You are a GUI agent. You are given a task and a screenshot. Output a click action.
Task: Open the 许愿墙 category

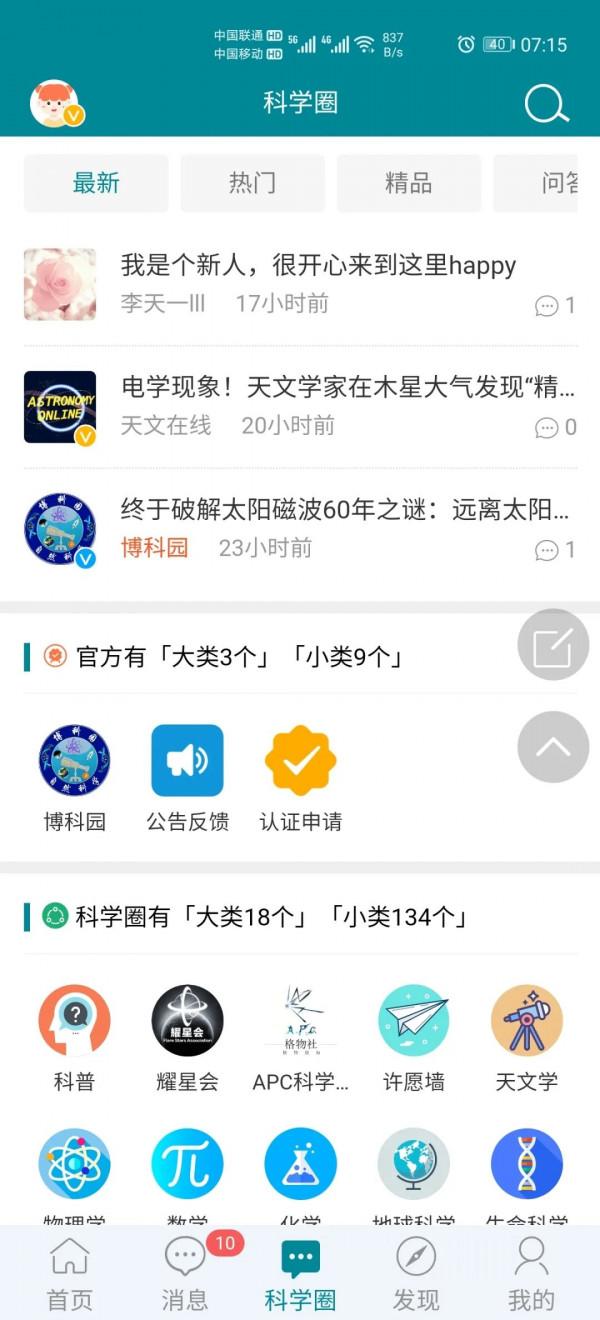point(413,1037)
